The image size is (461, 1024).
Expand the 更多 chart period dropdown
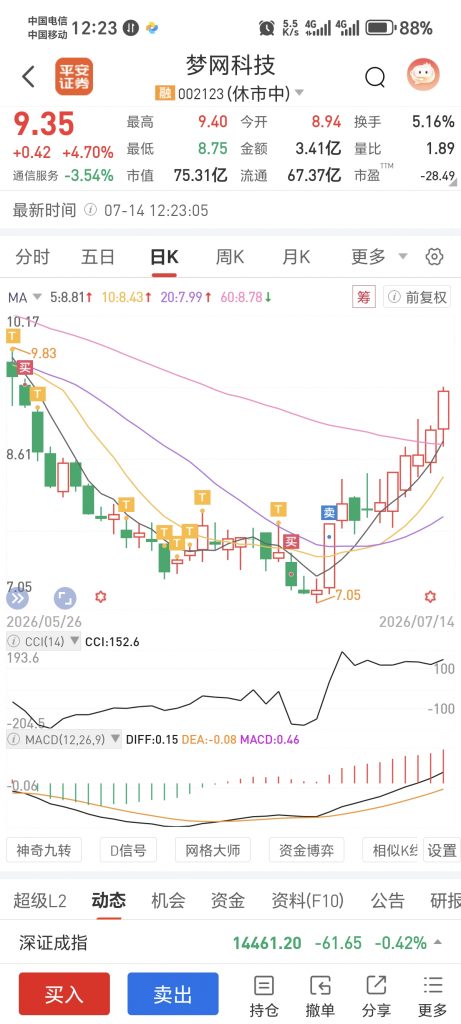point(379,257)
